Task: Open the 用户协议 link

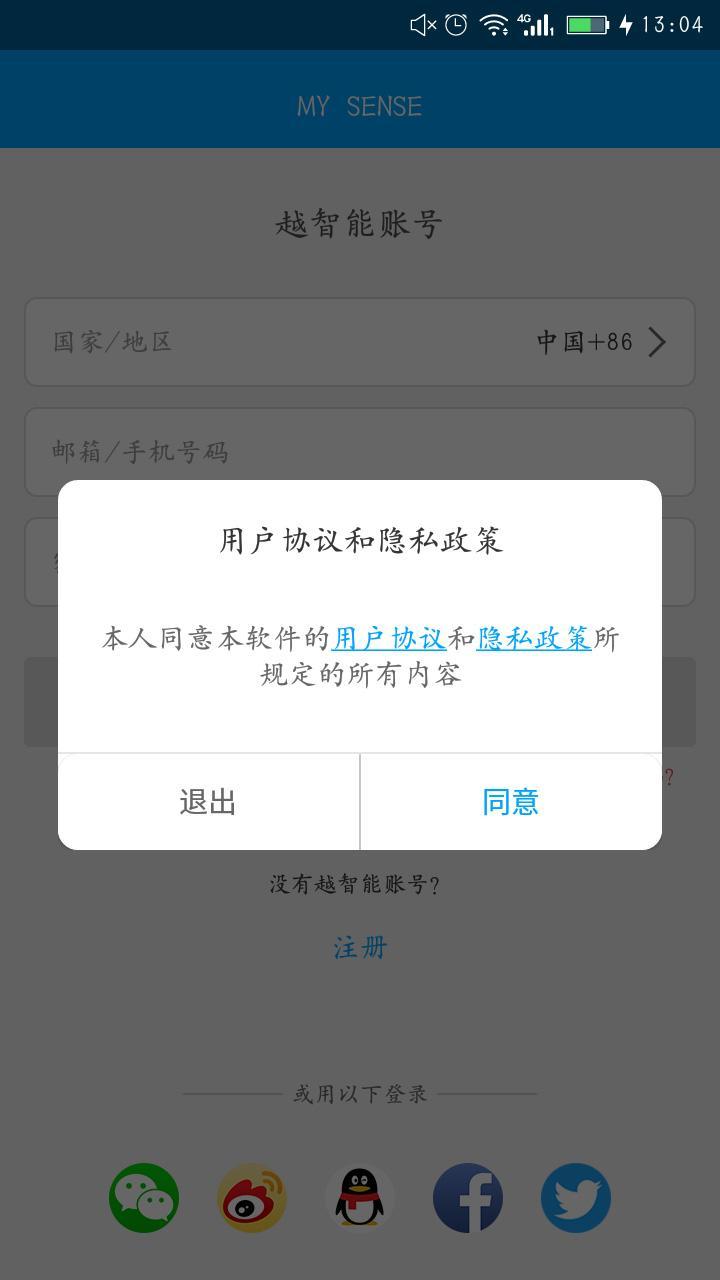Action: (390, 637)
